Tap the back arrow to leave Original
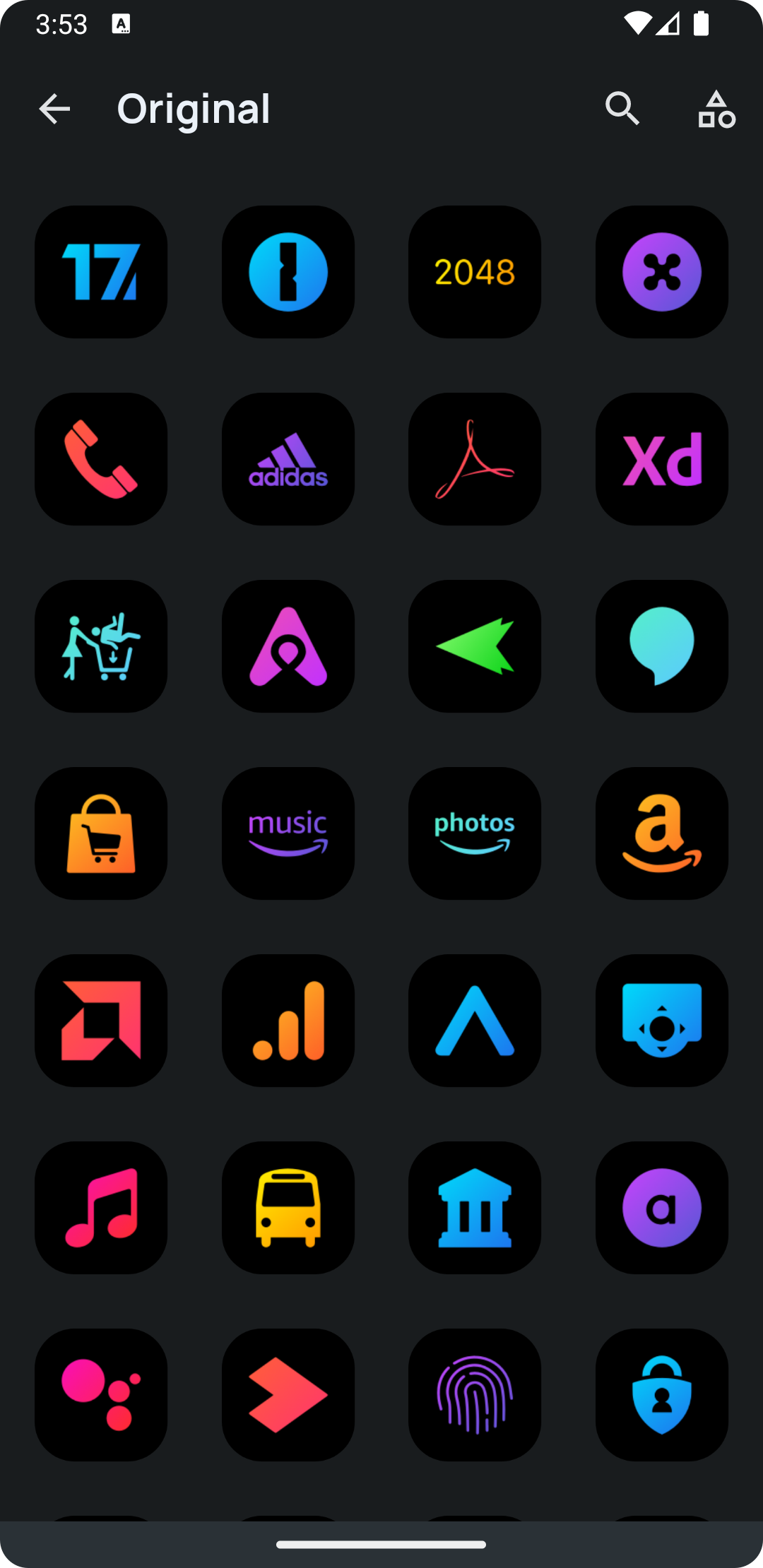This screenshot has width=763, height=1568. (54, 109)
